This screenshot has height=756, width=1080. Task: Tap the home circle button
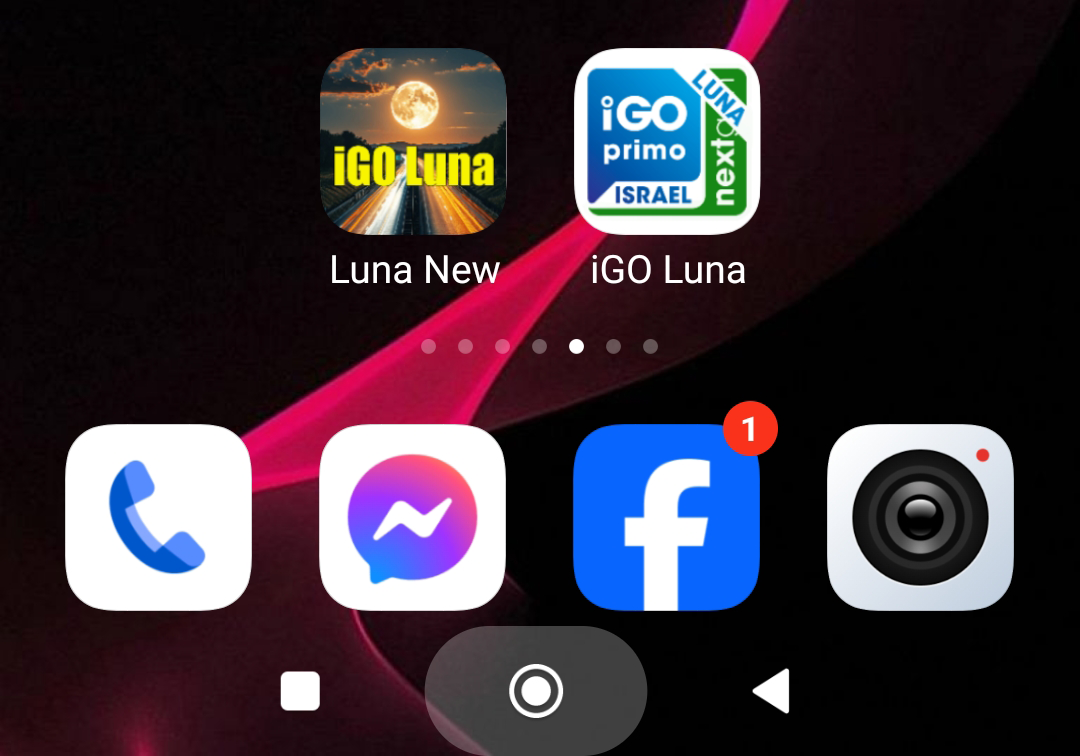point(536,691)
